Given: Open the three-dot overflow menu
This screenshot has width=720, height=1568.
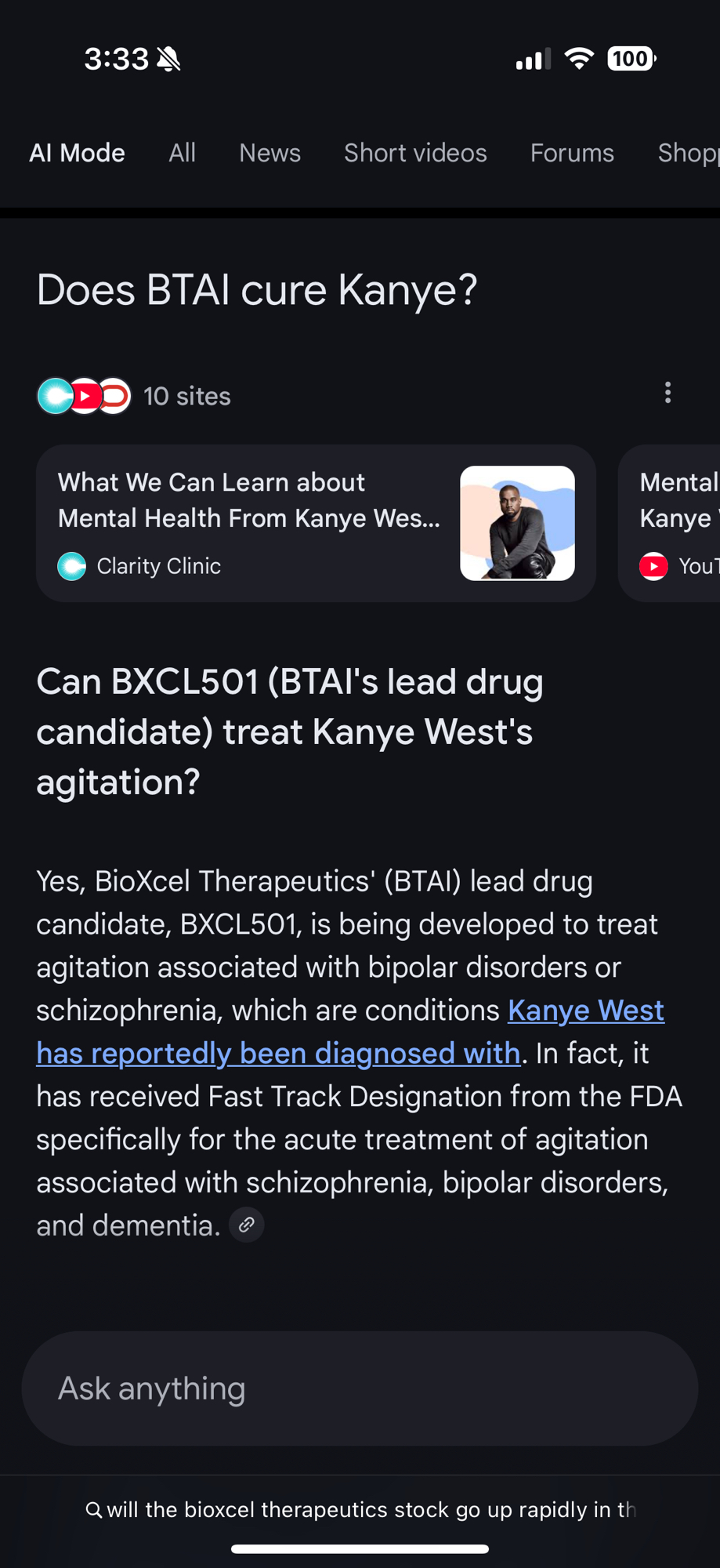Looking at the screenshot, I should click(x=668, y=393).
